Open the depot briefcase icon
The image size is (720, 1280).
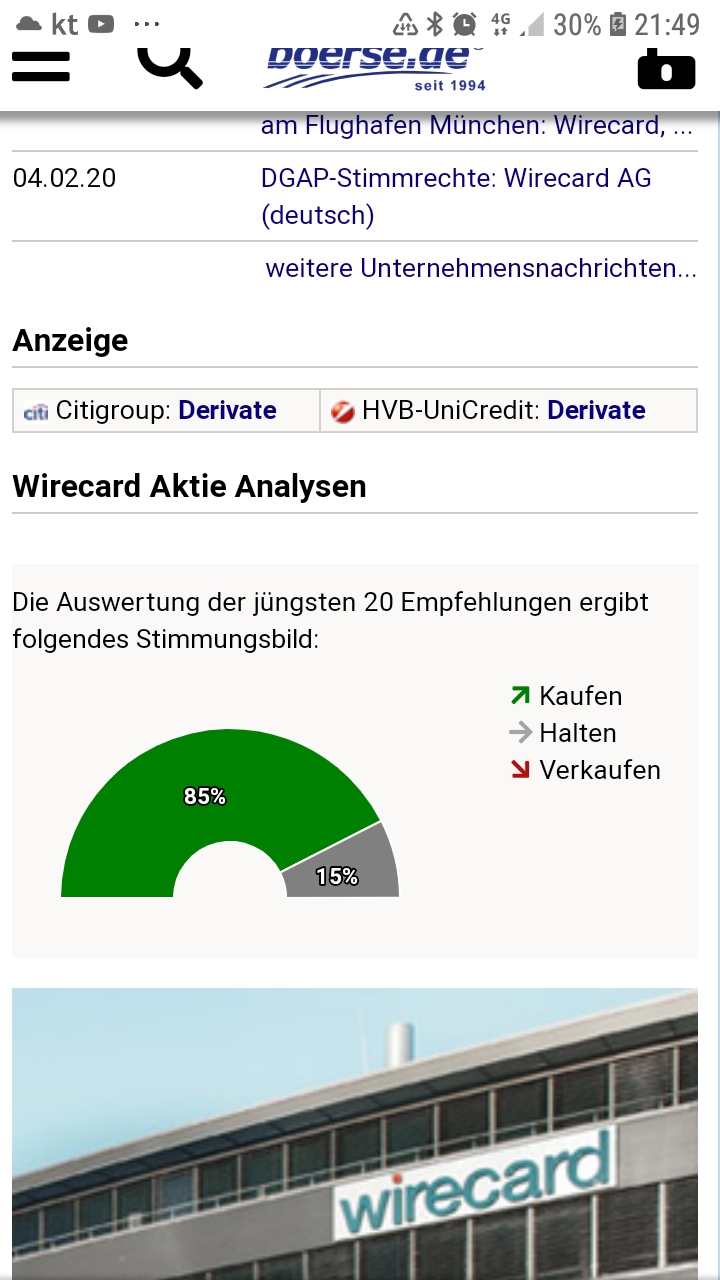click(x=665, y=69)
